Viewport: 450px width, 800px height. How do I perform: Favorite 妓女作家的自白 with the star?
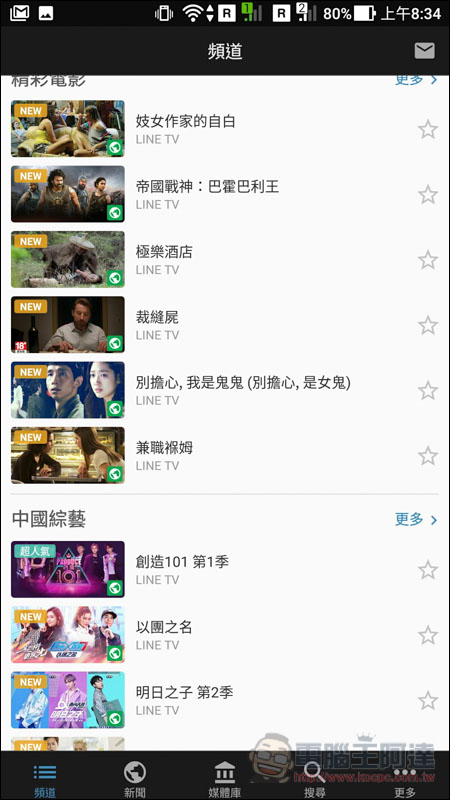click(428, 130)
